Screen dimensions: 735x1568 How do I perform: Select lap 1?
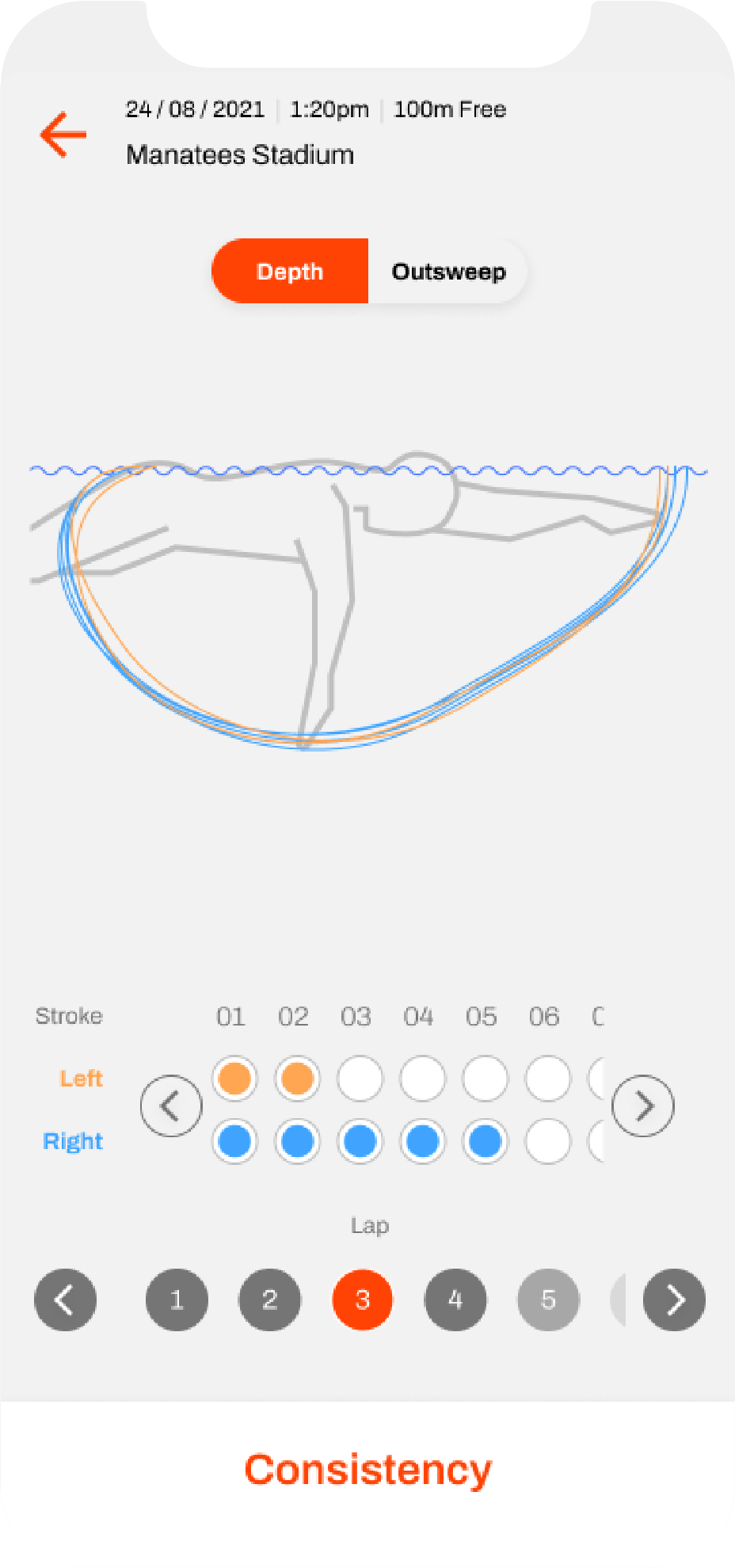click(x=177, y=1300)
